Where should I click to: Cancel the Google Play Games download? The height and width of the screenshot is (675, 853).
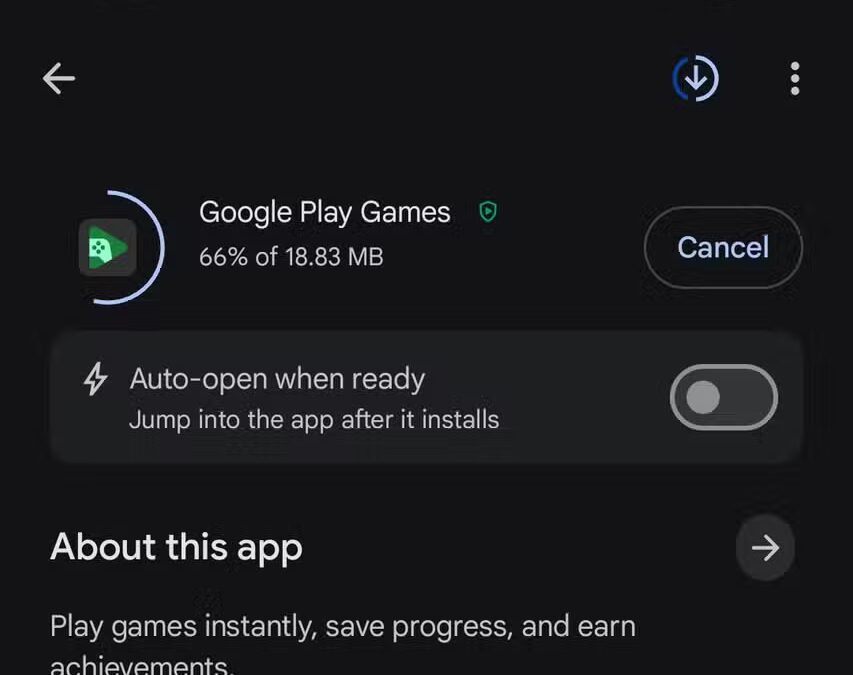click(x=723, y=247)
